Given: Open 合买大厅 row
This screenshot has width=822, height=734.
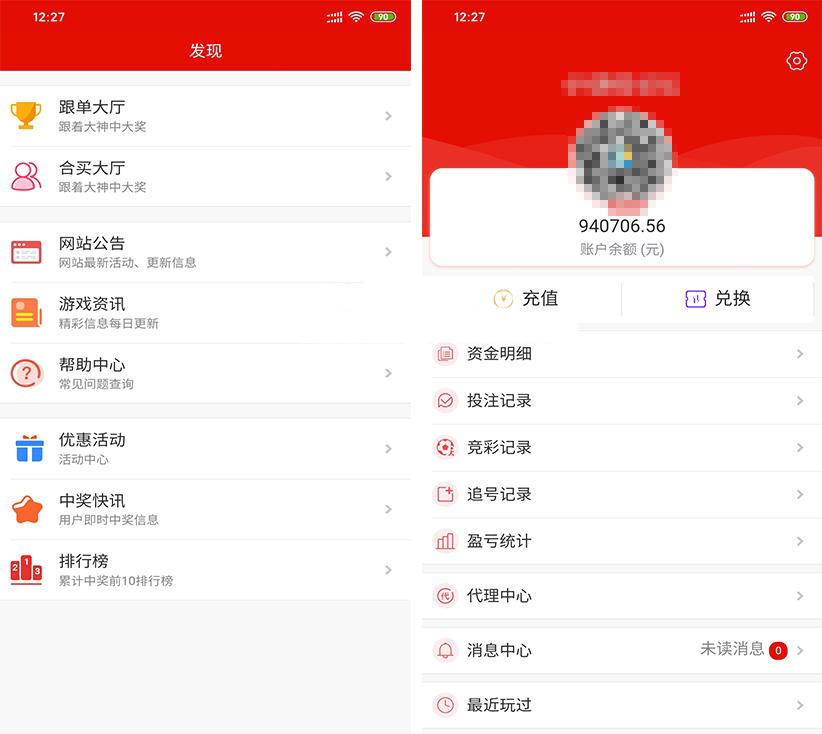Looking at the screenshot, I should tap(205, 176).
